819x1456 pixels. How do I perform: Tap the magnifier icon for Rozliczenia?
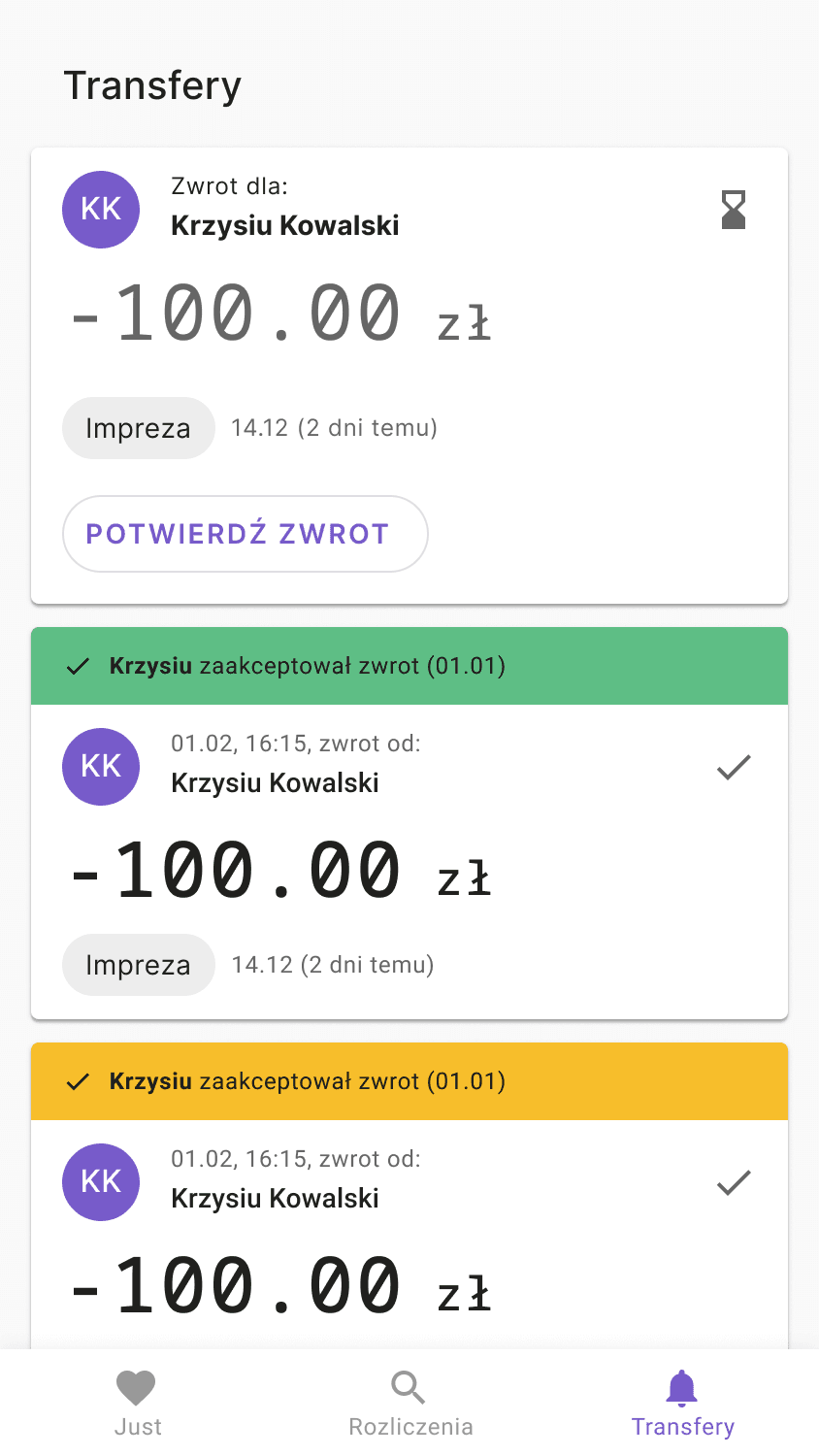[x=409, y=1386]
